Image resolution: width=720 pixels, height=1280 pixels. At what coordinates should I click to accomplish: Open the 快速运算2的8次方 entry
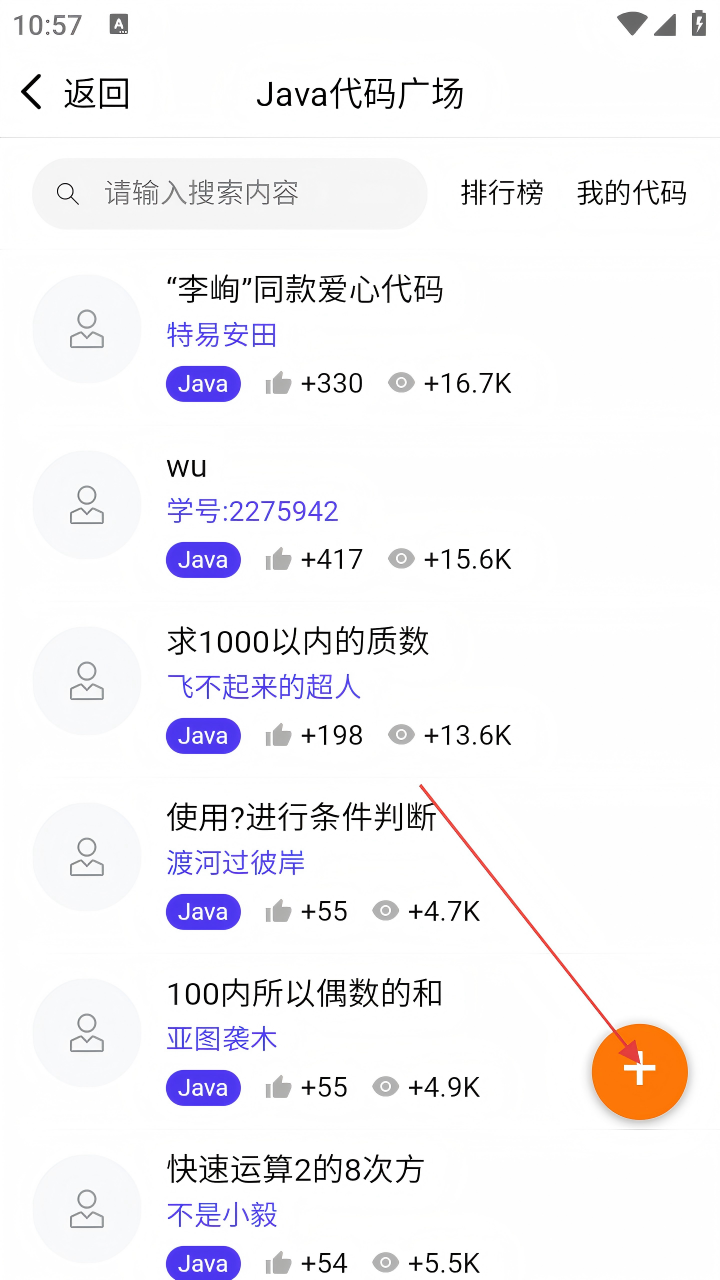(x=296, y=1169)
